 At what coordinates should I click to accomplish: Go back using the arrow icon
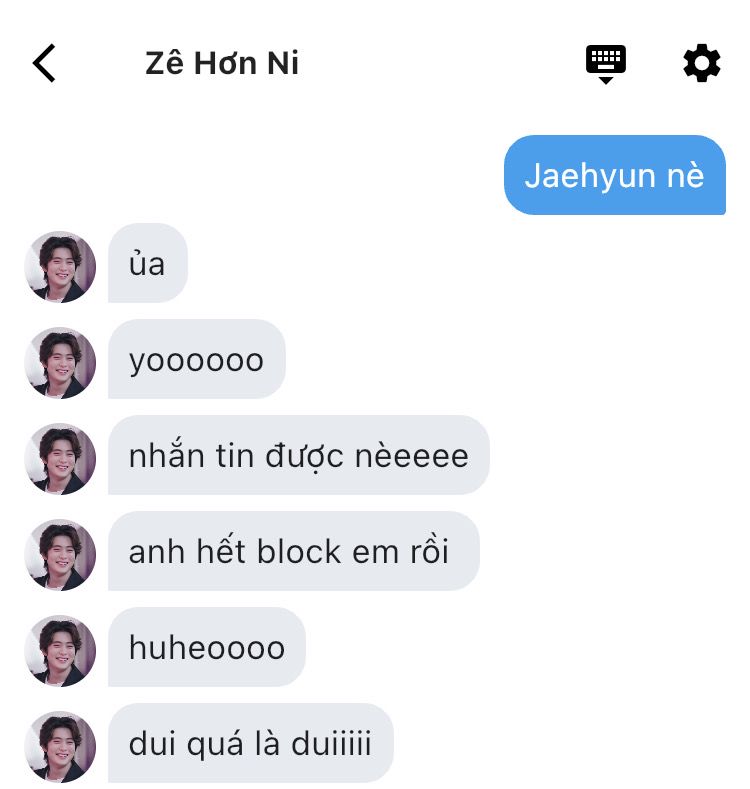[x=44, y=63]
